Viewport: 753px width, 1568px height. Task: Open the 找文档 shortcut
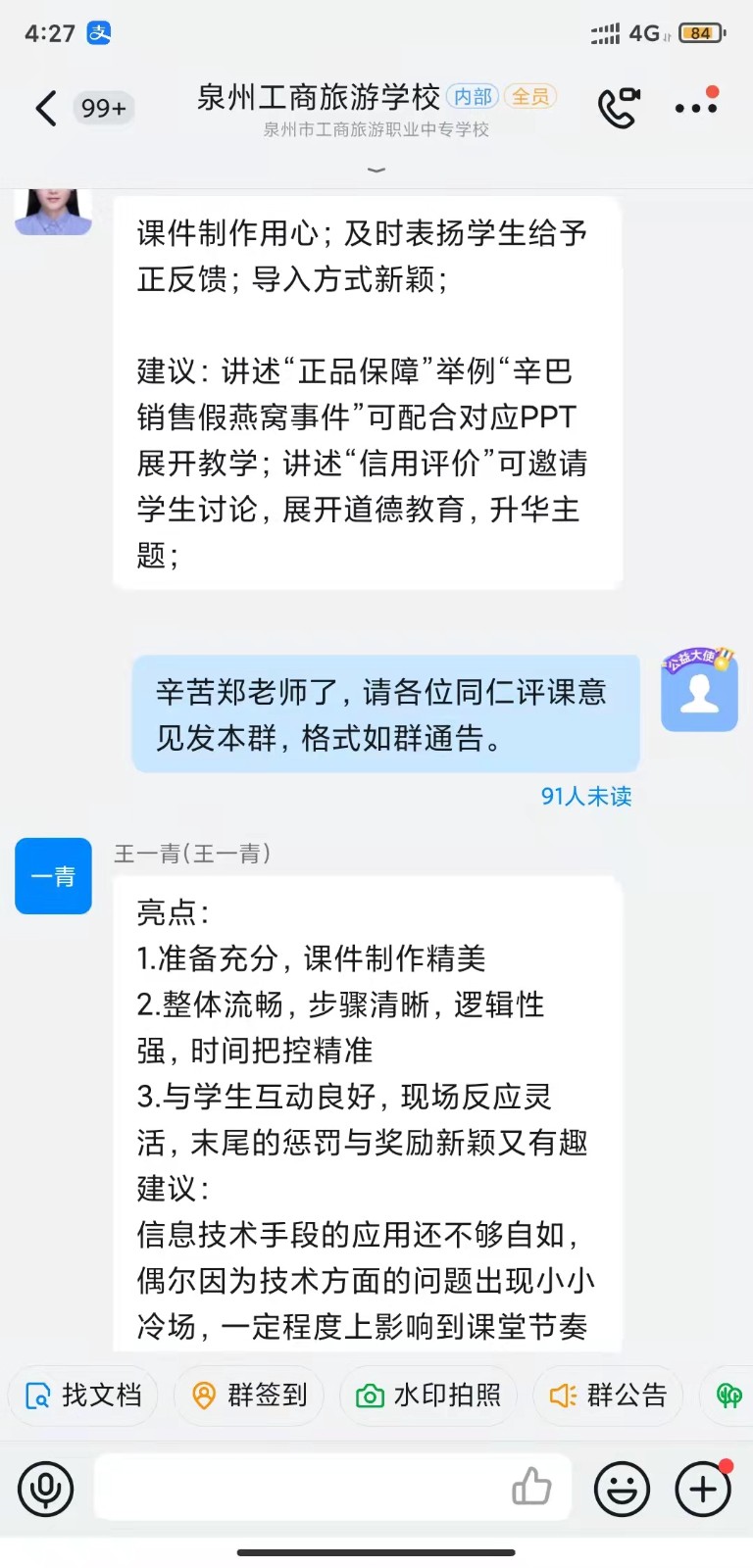(x=83, y=1396)
